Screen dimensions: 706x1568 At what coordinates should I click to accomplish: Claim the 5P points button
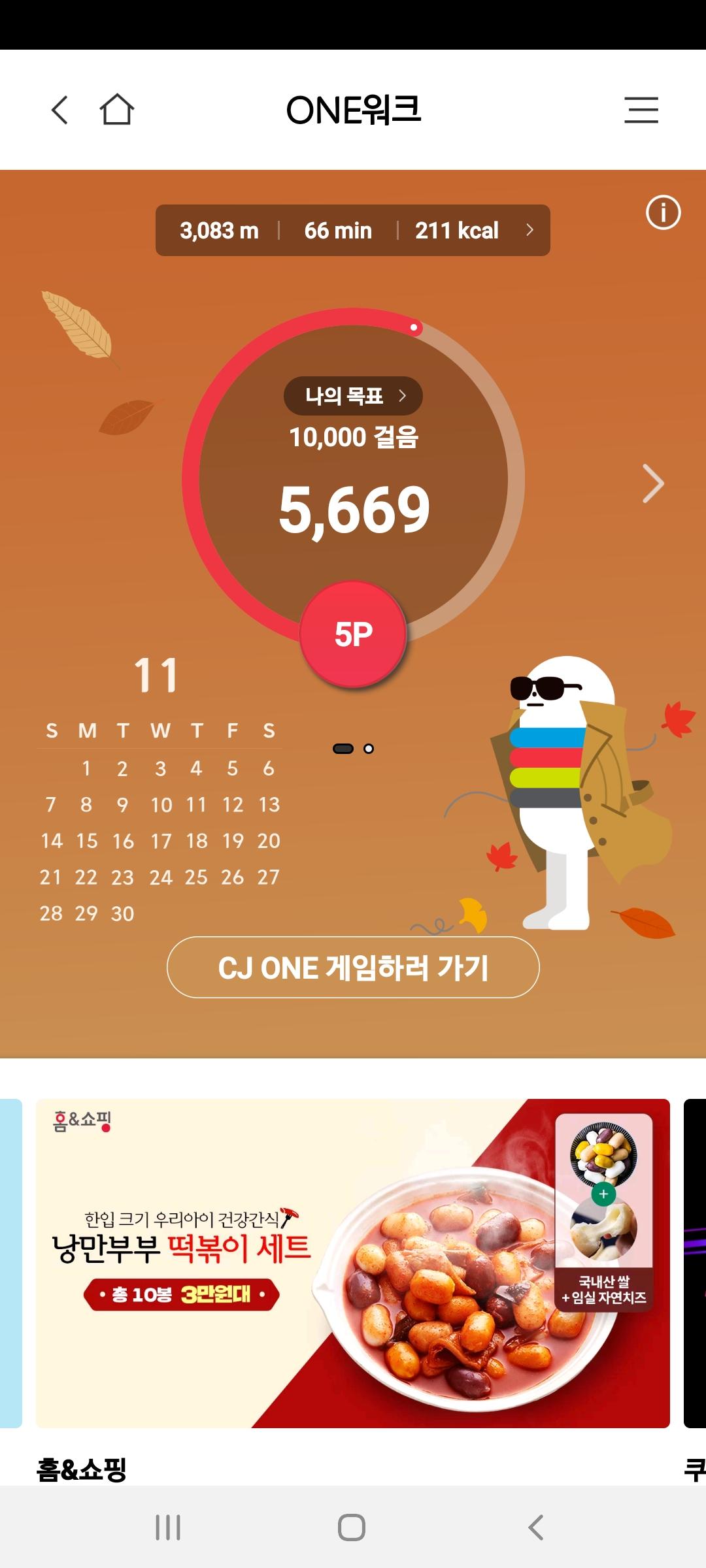pos(353,634)
